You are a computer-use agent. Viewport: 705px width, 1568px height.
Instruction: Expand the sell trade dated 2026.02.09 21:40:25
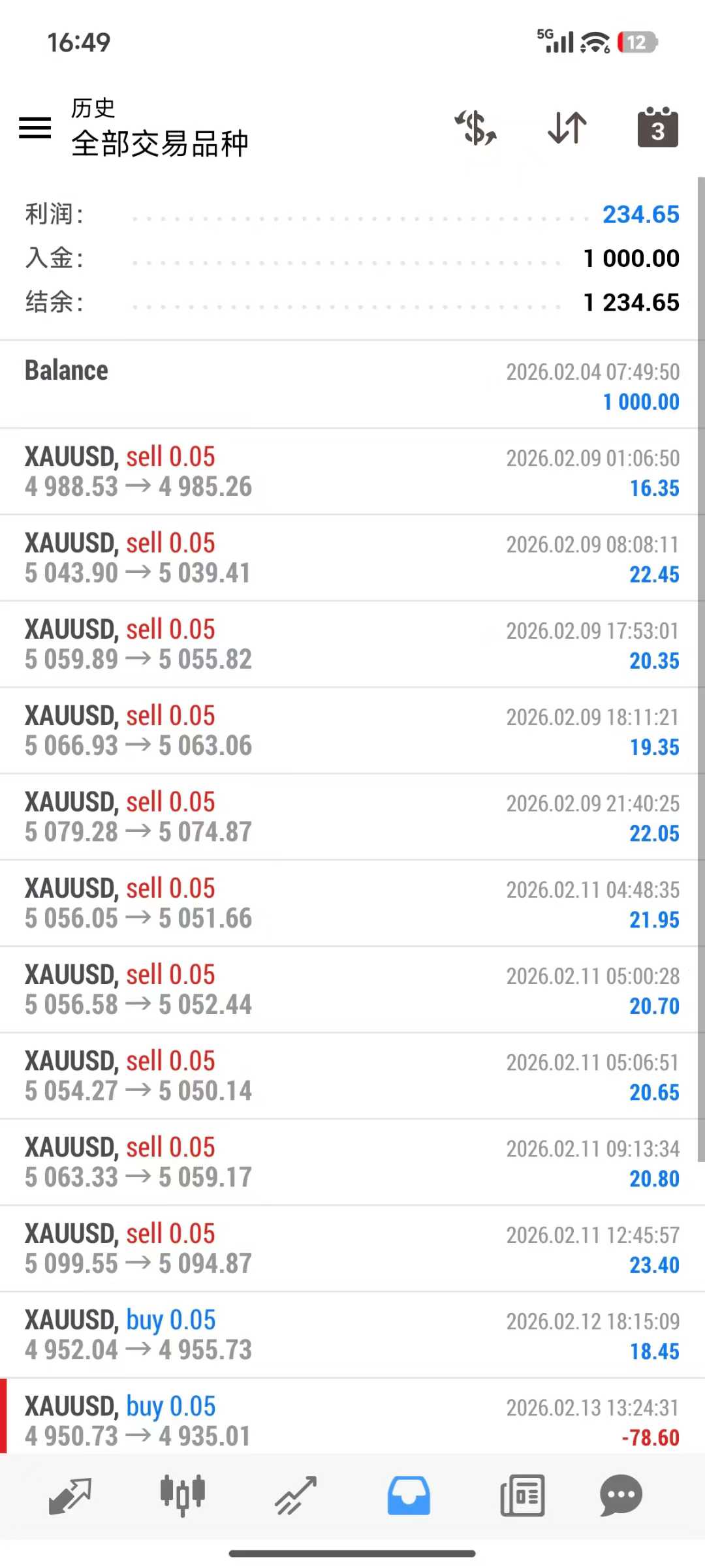coord(352,817)
